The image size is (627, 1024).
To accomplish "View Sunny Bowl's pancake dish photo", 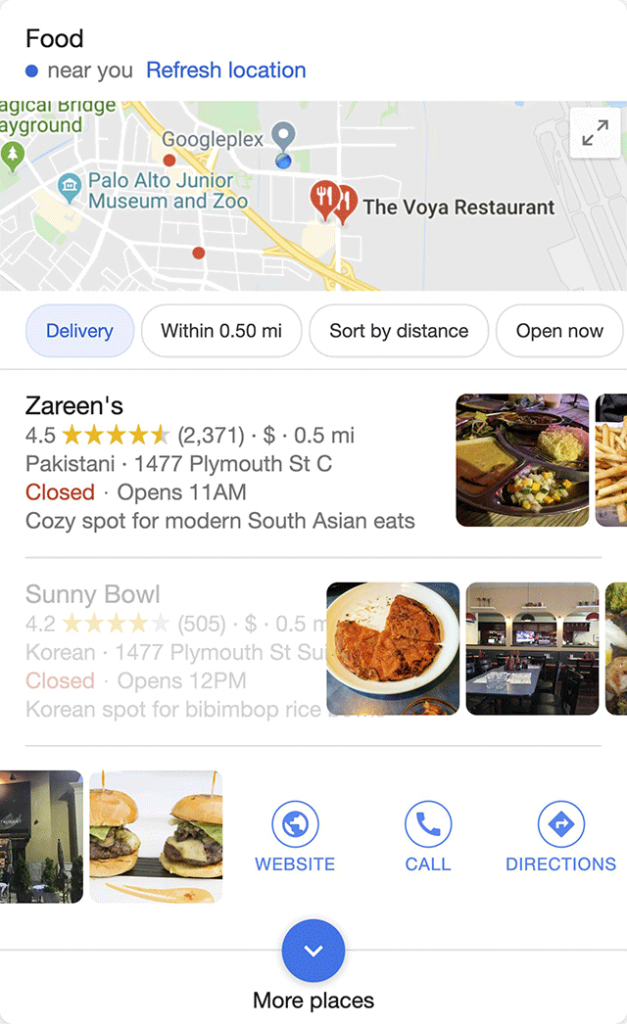I will pyautogui.click(x=393, y=648).
